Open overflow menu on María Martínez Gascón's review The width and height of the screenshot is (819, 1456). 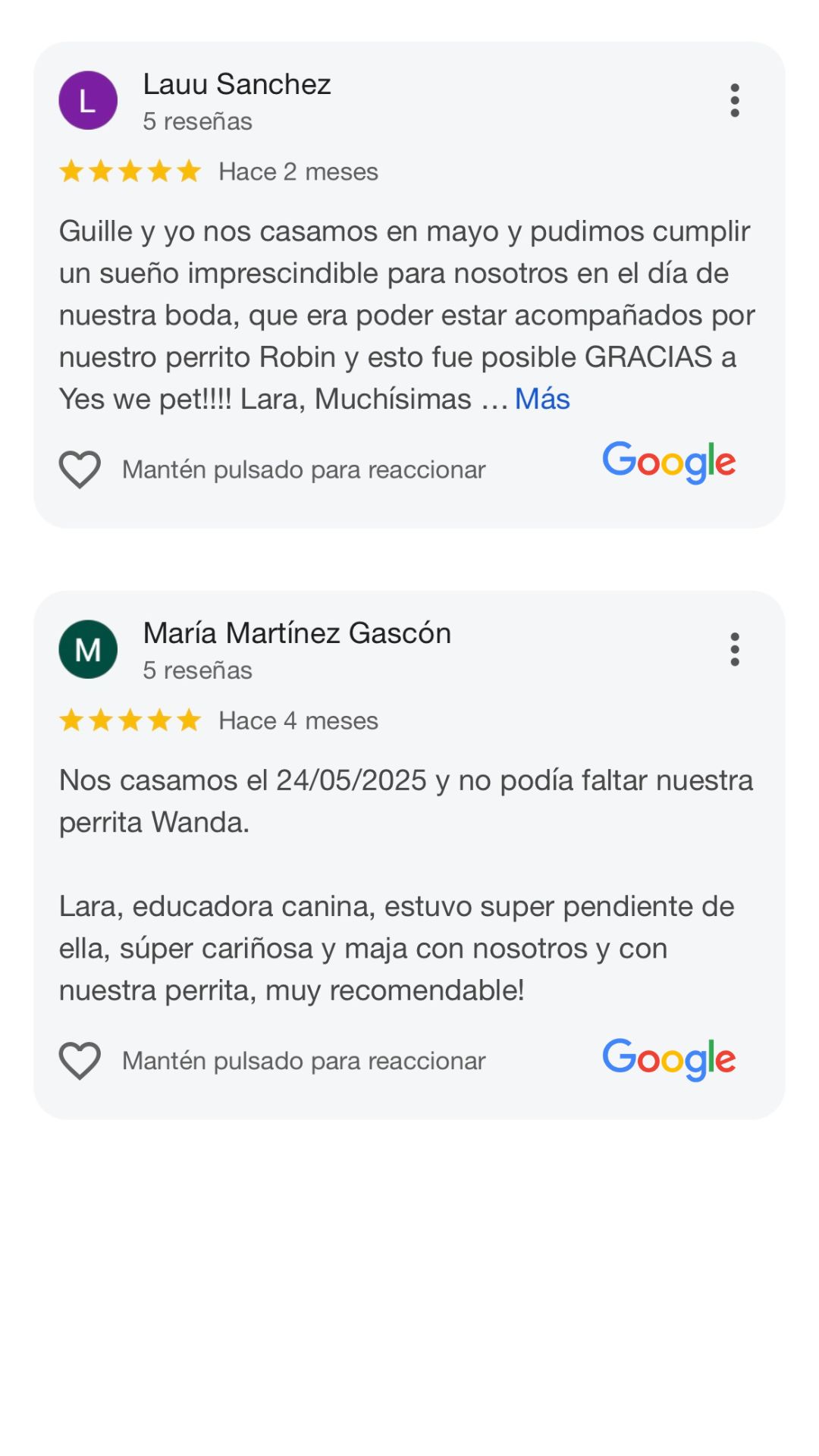coord(734,649)
